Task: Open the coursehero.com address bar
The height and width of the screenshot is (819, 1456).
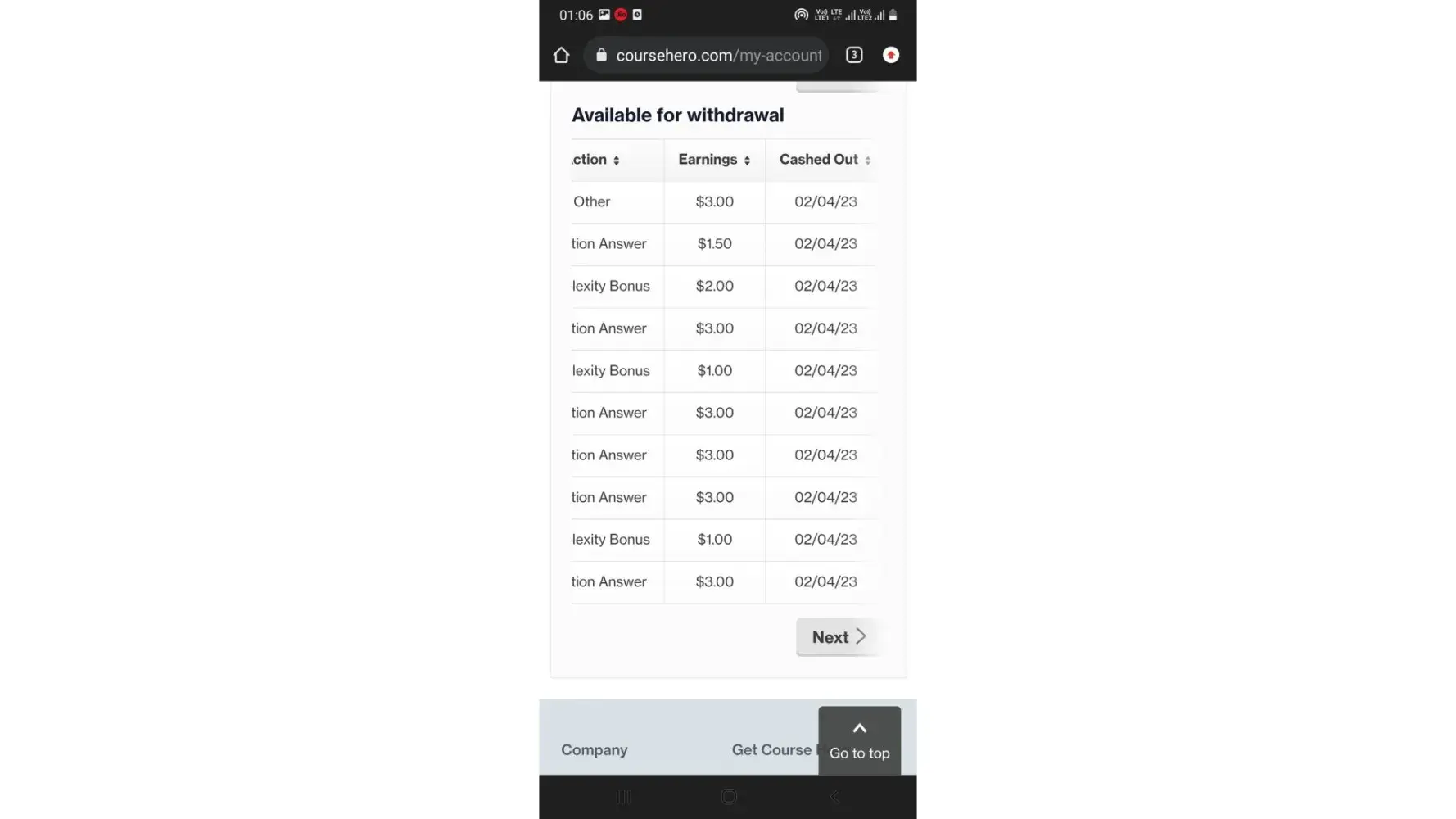Action: (x=710, y=55)
